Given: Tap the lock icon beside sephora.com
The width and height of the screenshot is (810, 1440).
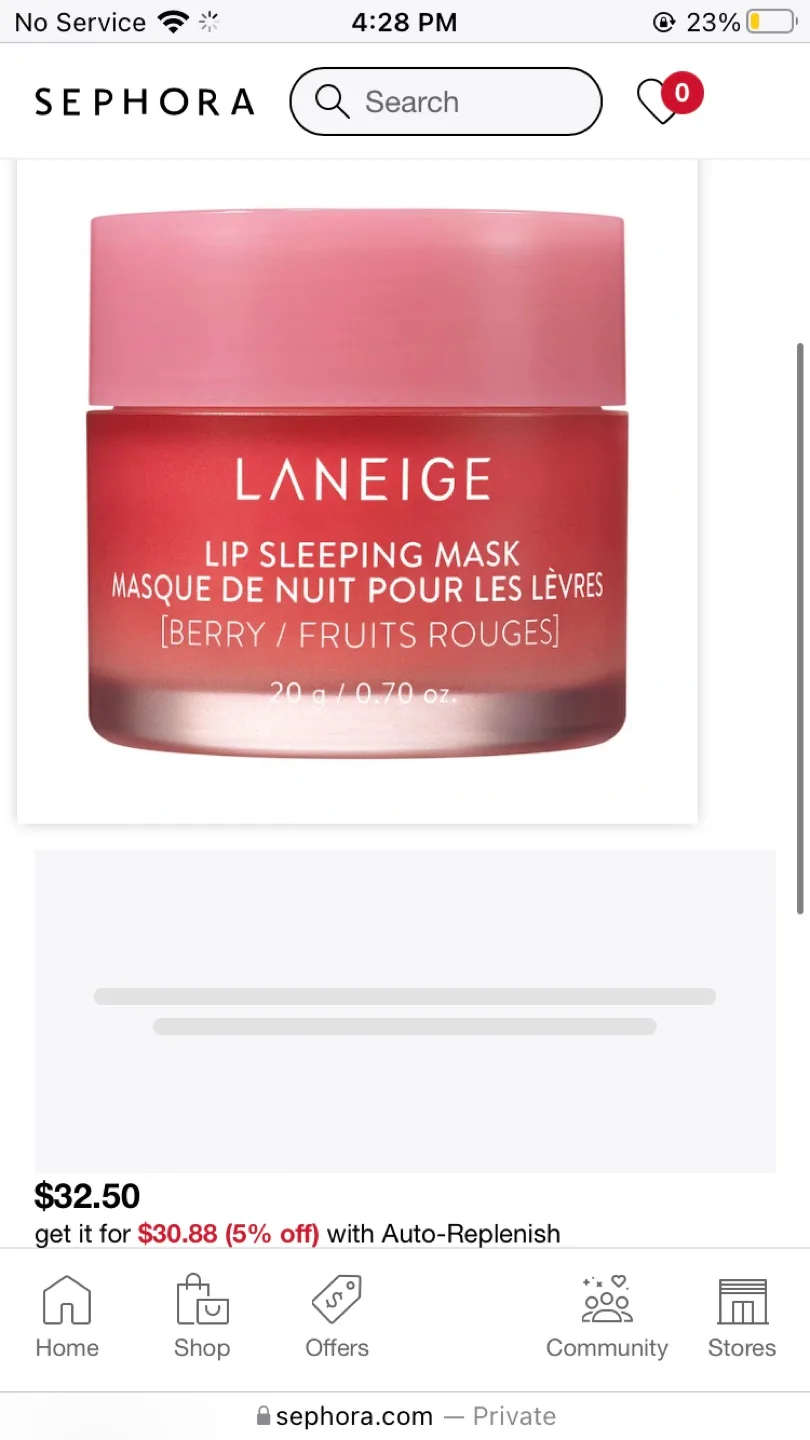Looking at the screenshot, I should [x=264, y=1415].
